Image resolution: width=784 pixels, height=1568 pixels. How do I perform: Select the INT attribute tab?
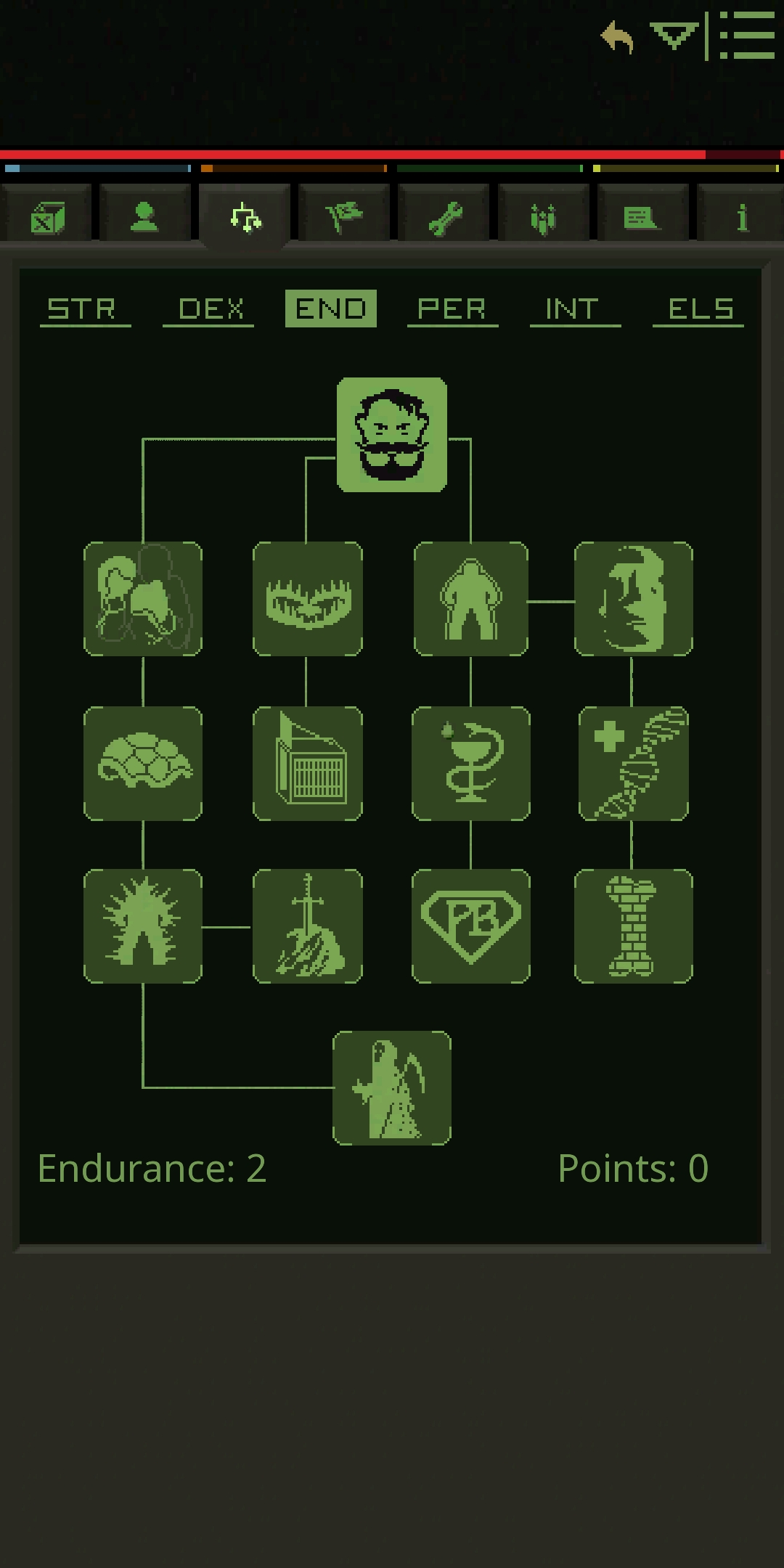coord(574,309)
